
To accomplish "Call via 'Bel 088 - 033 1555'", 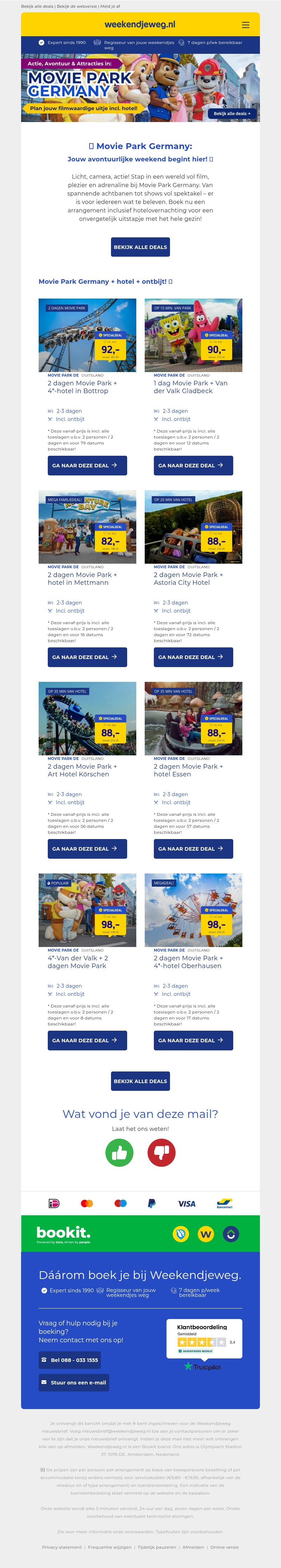I will coord(69,1360).
